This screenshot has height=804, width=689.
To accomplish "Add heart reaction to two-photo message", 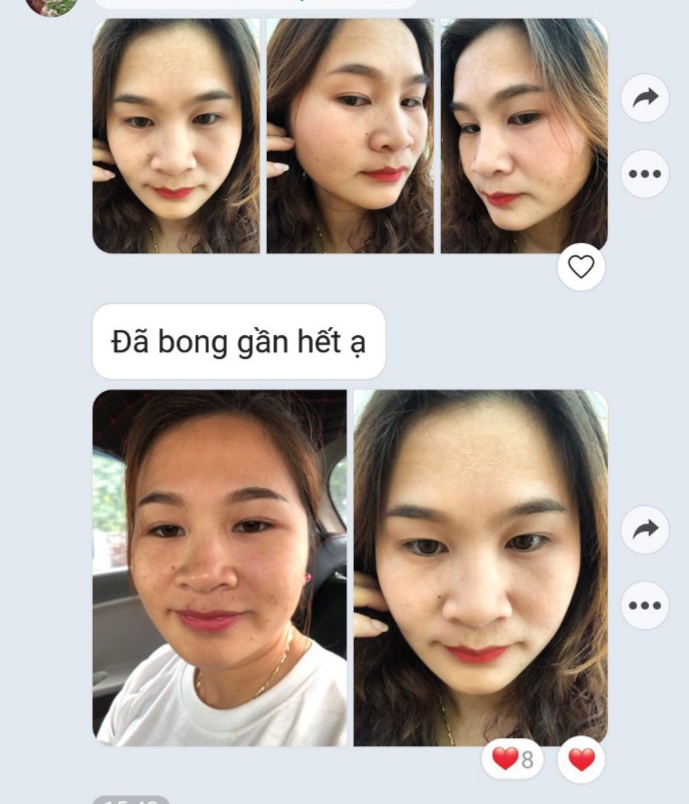I will (x=581, y=760).
